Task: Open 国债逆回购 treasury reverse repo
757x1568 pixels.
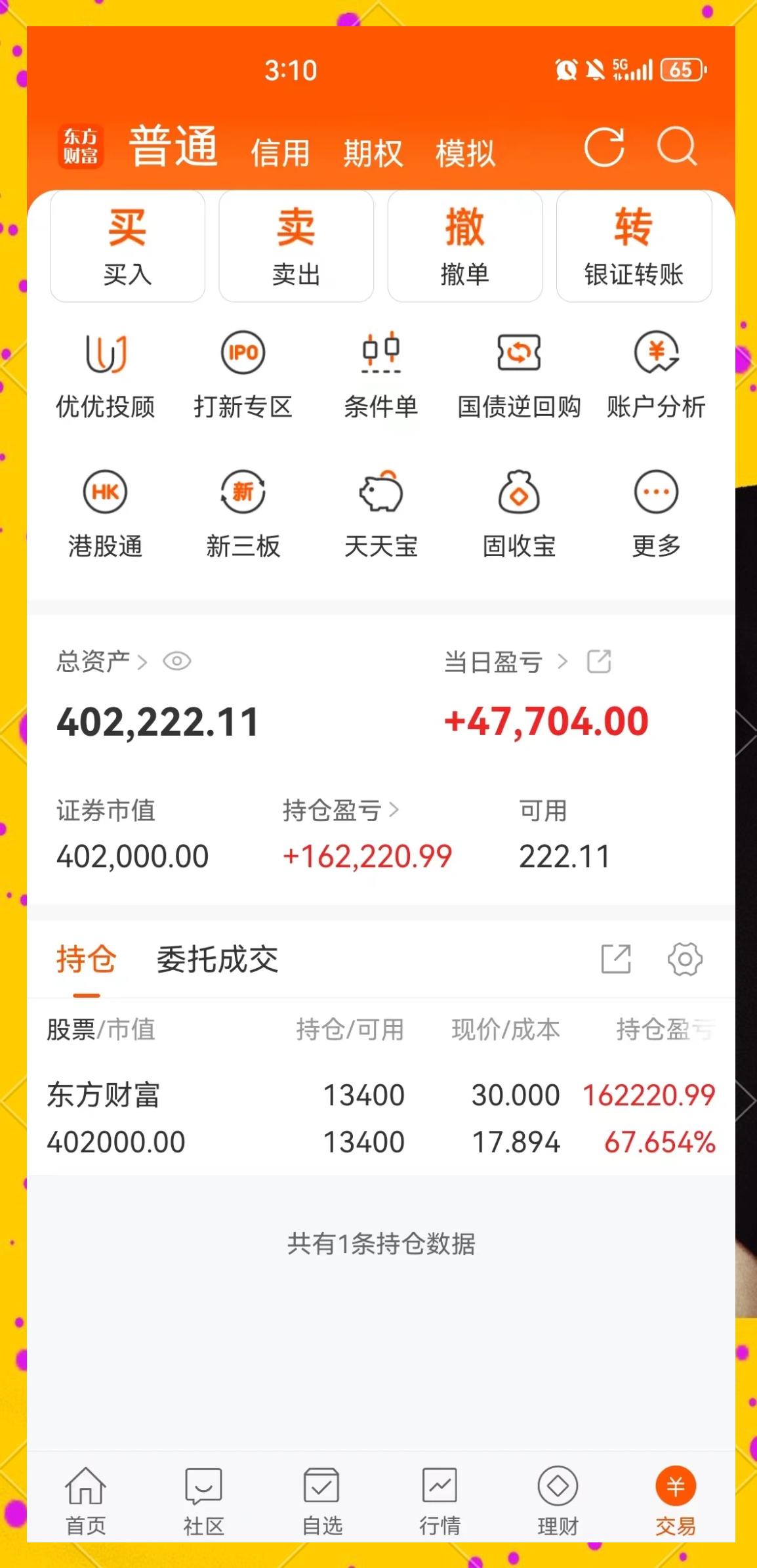Action: 519,374
